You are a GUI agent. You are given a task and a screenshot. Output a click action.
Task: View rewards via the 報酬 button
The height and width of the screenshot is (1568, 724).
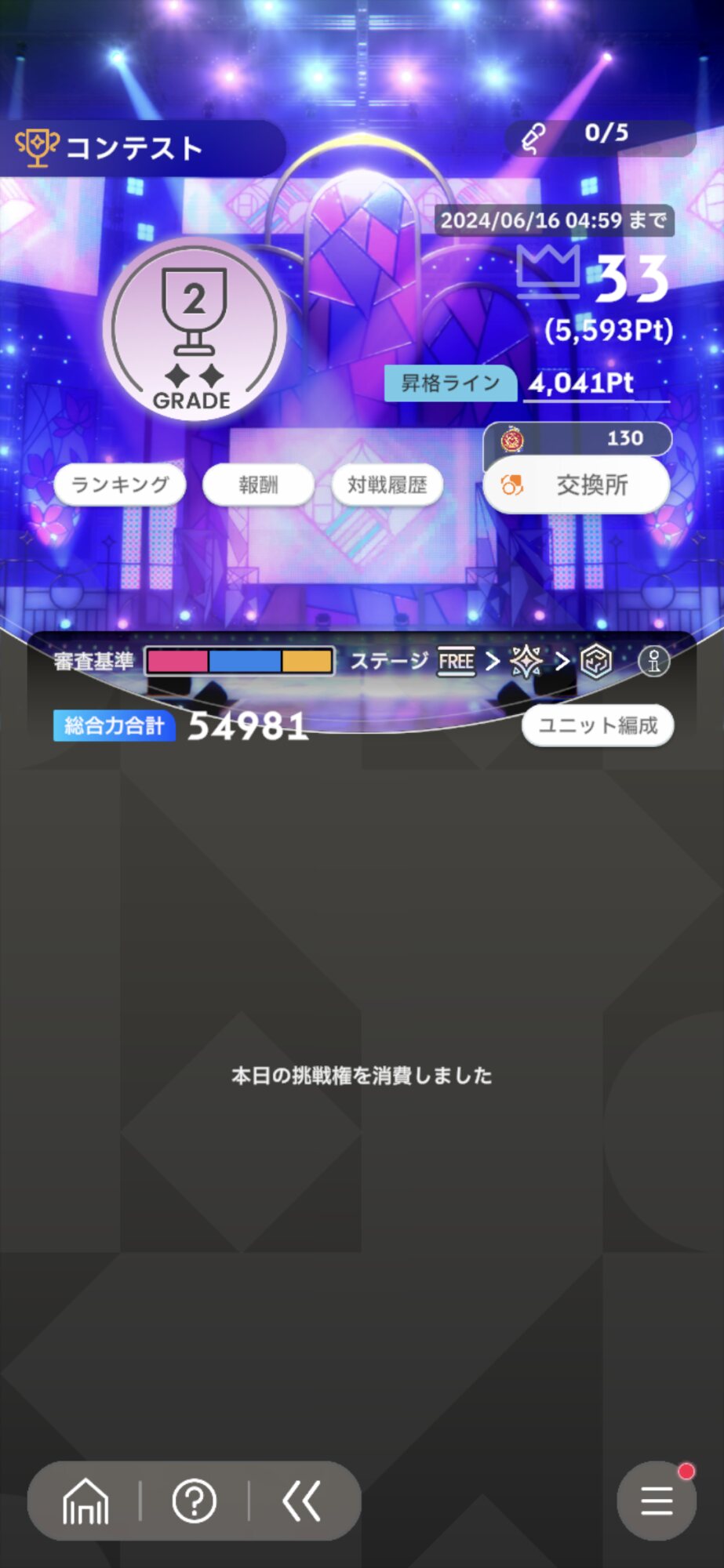click(258, 485)
